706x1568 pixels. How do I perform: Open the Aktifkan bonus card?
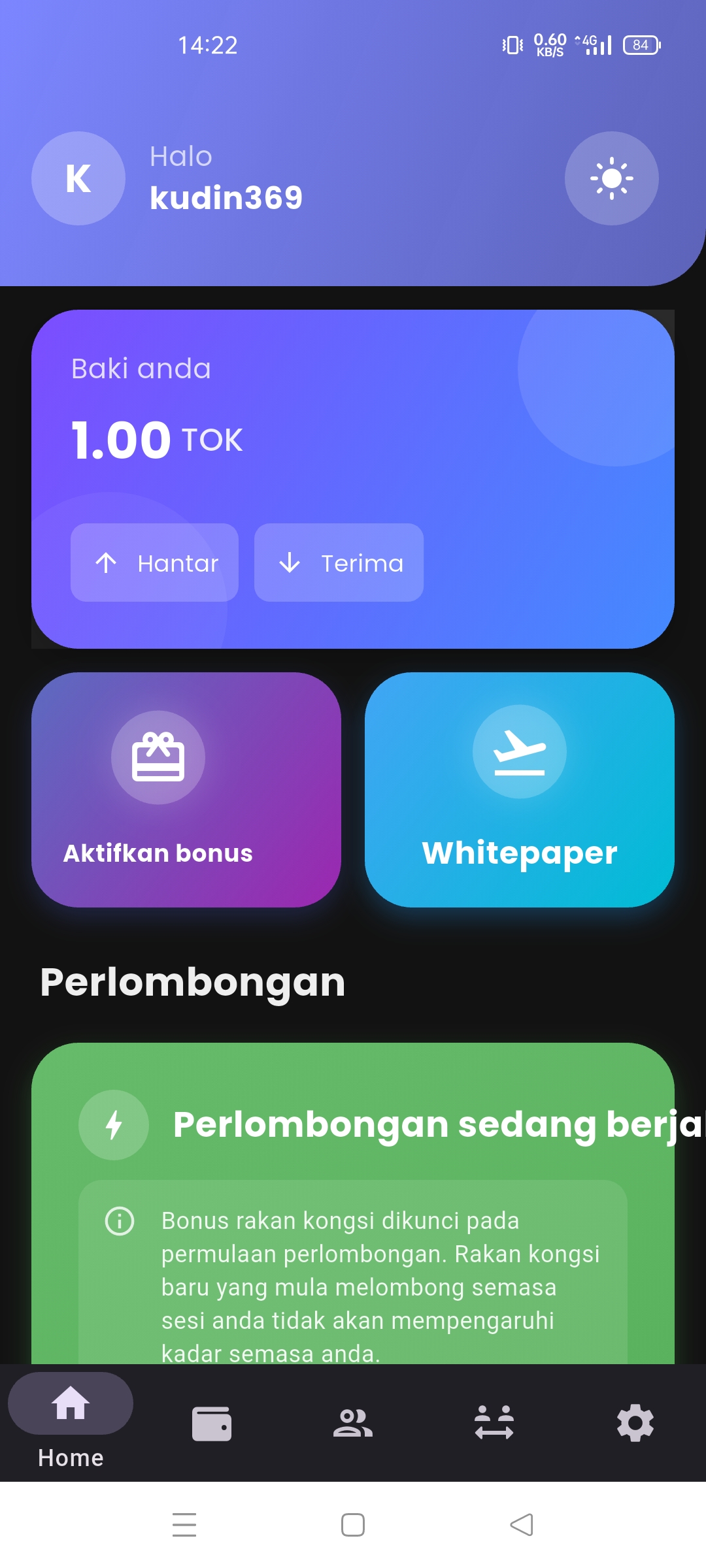point(186,789)
